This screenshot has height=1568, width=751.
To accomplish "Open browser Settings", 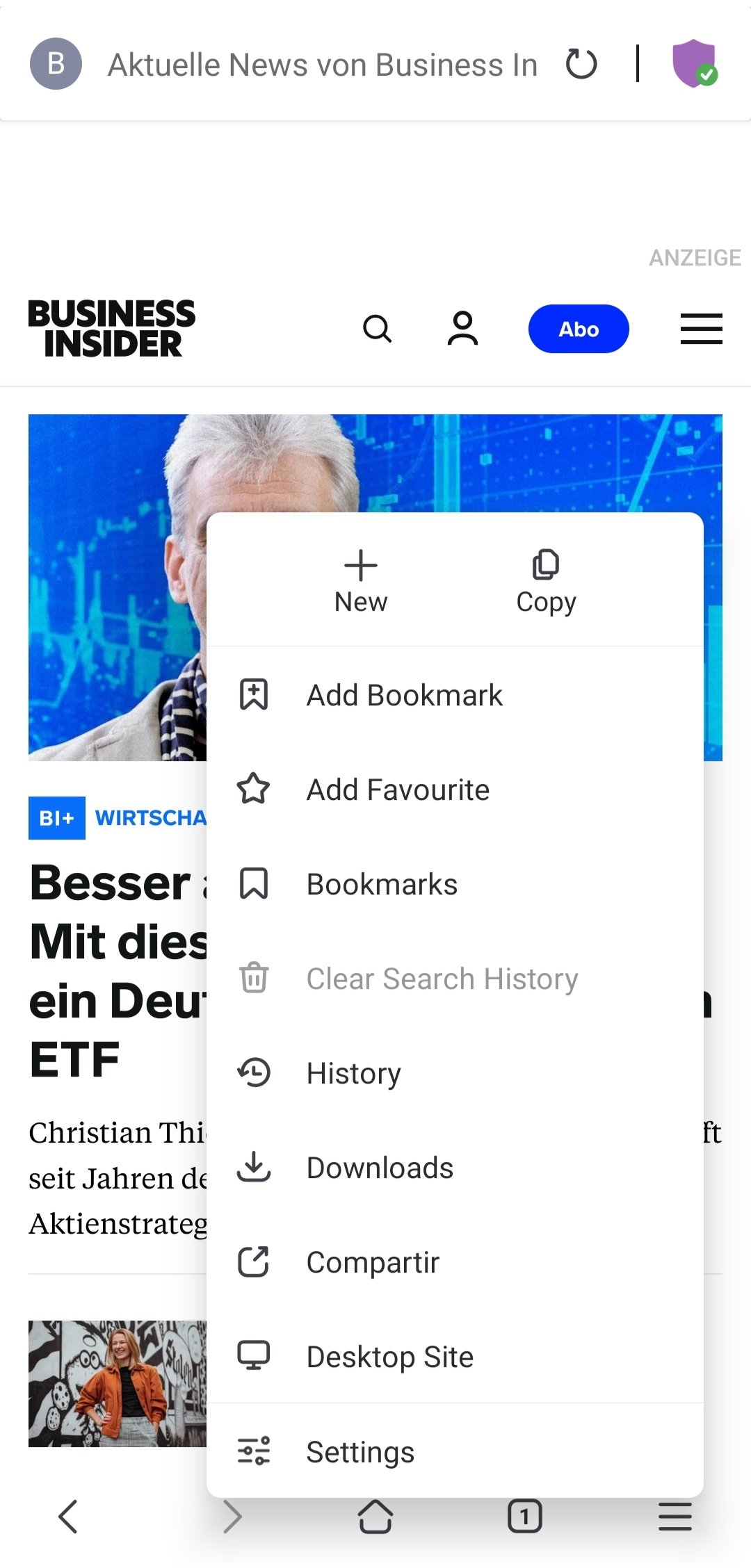I will click(x=360, y=1451).
